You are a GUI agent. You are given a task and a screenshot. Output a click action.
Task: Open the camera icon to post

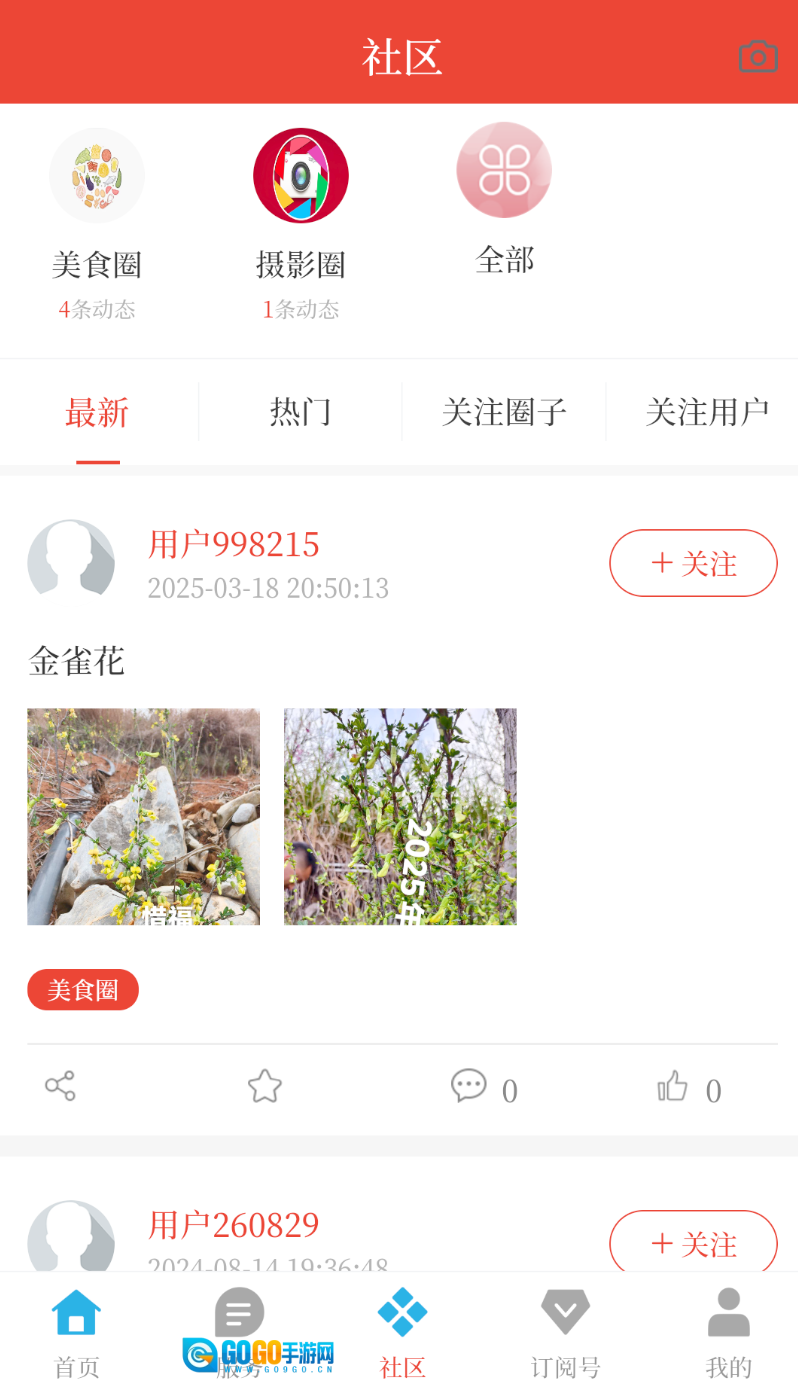click(758, 57)
